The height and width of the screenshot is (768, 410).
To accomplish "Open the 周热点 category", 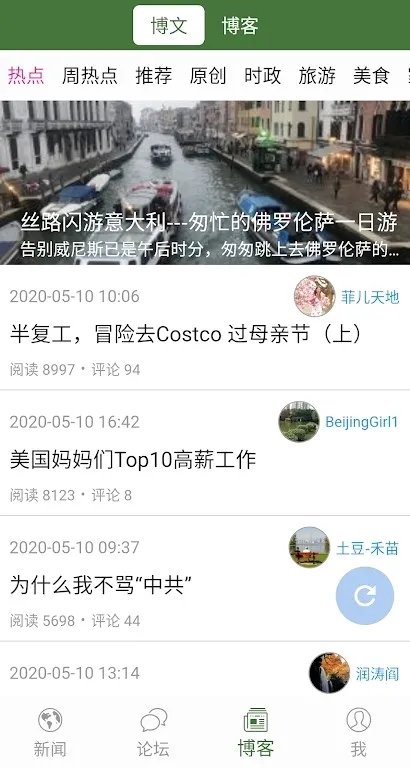I will coord(90,76).
